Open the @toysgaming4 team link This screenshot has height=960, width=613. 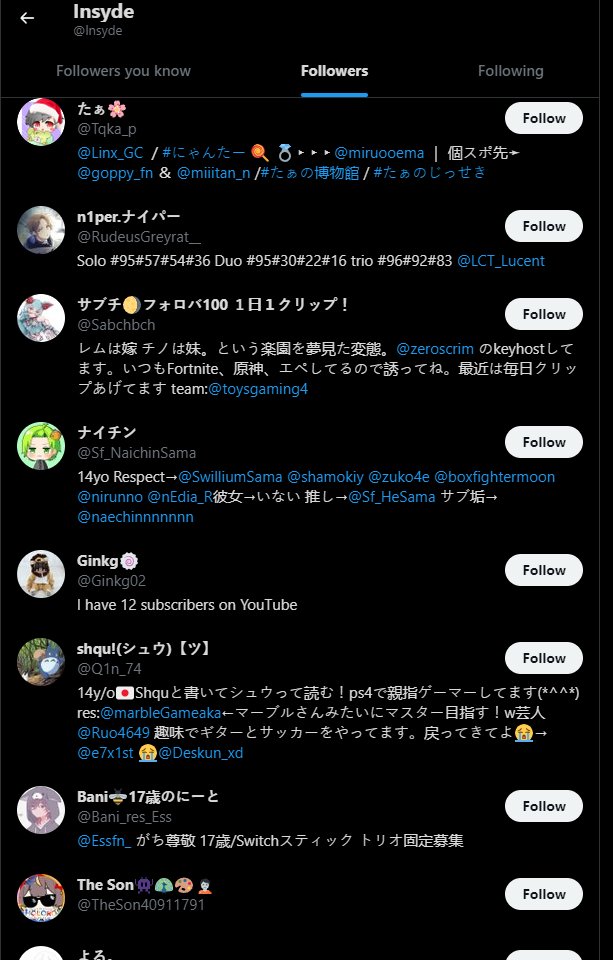click(258, 389)
